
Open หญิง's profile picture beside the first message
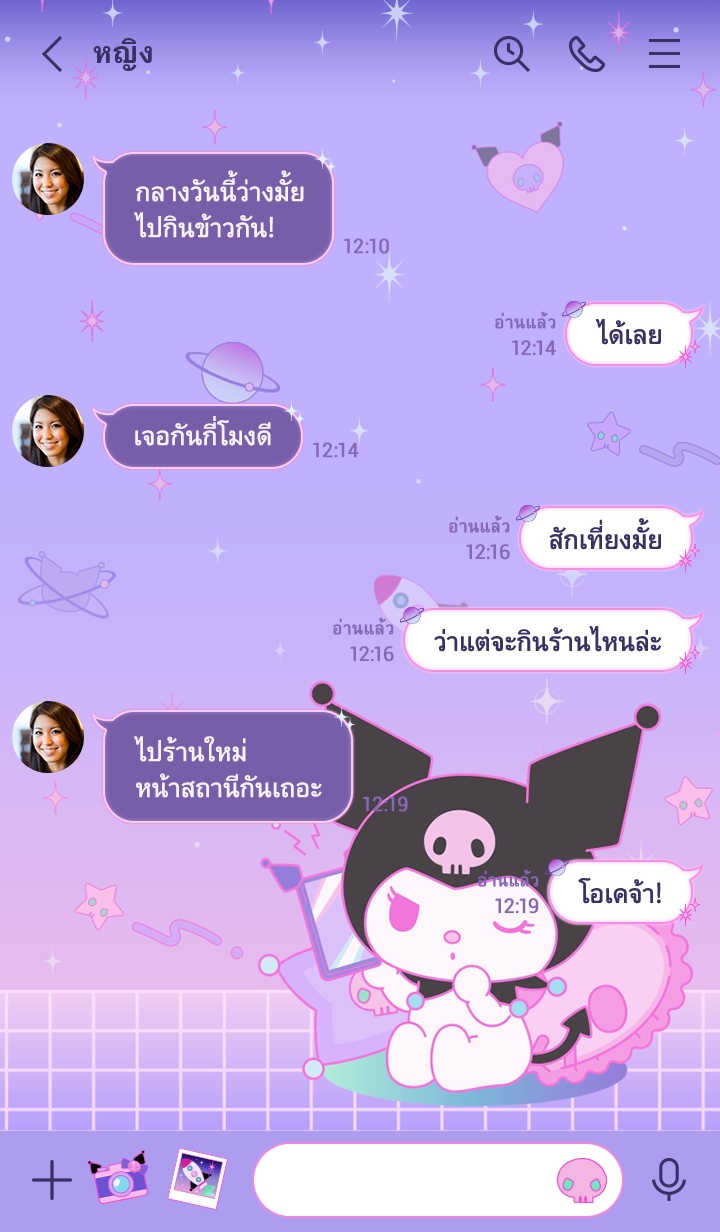[x=48, y=179]
